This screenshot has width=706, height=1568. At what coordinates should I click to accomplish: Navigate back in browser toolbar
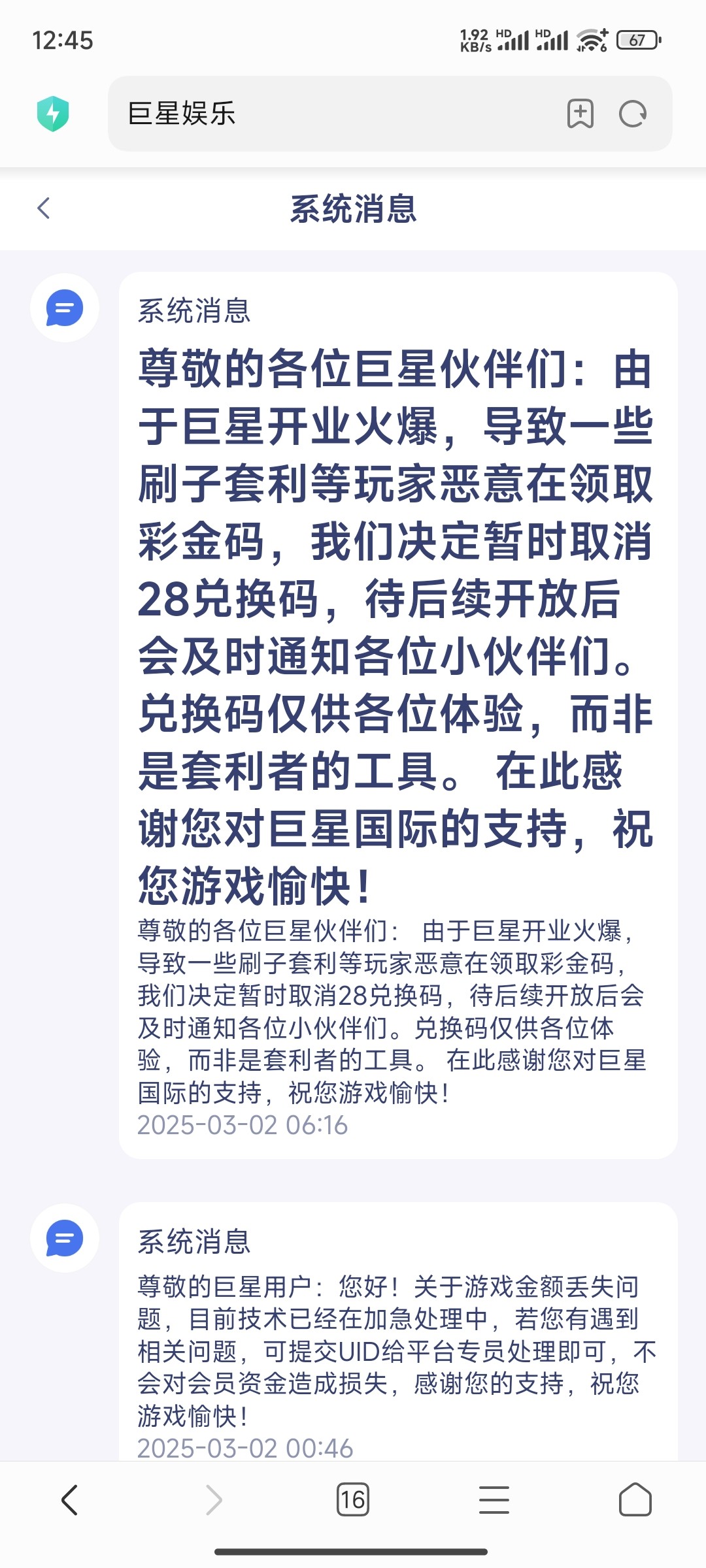[70, 1499]
